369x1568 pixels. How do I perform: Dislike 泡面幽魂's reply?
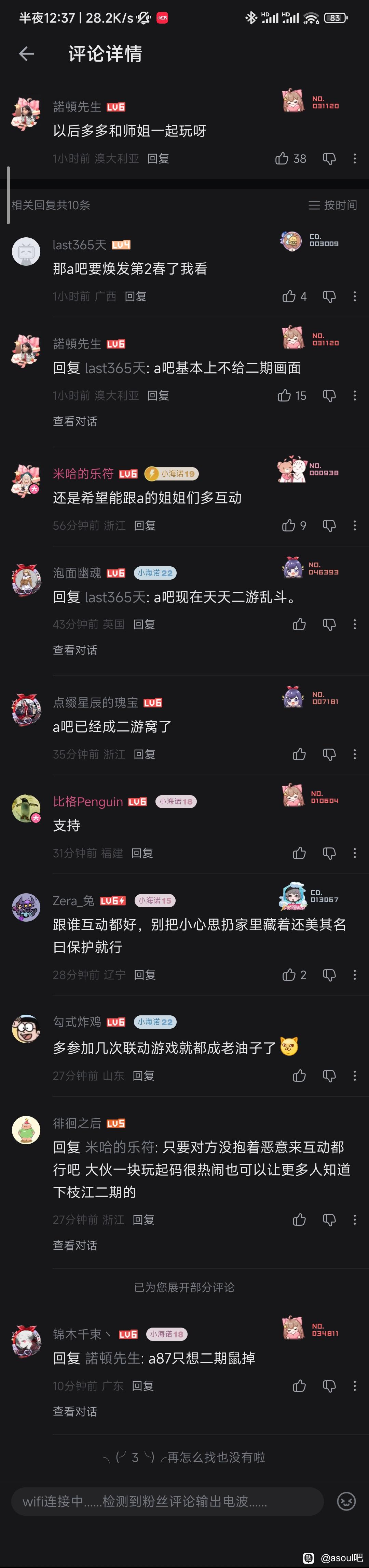pyautogui.click(x=329, y=624)
